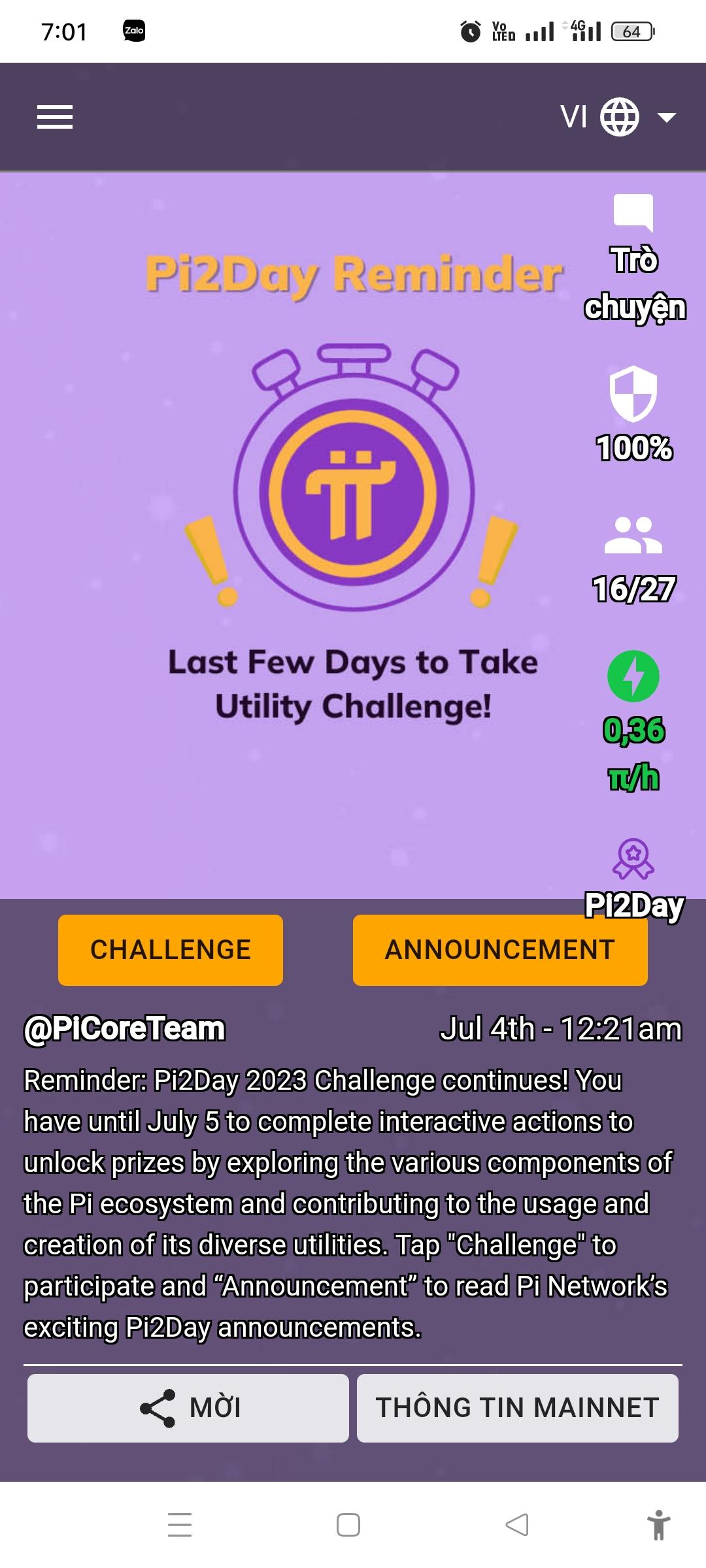
Task: Open the hamburger drawer menu
Action: pyautogui.click(x=55, y=118)
